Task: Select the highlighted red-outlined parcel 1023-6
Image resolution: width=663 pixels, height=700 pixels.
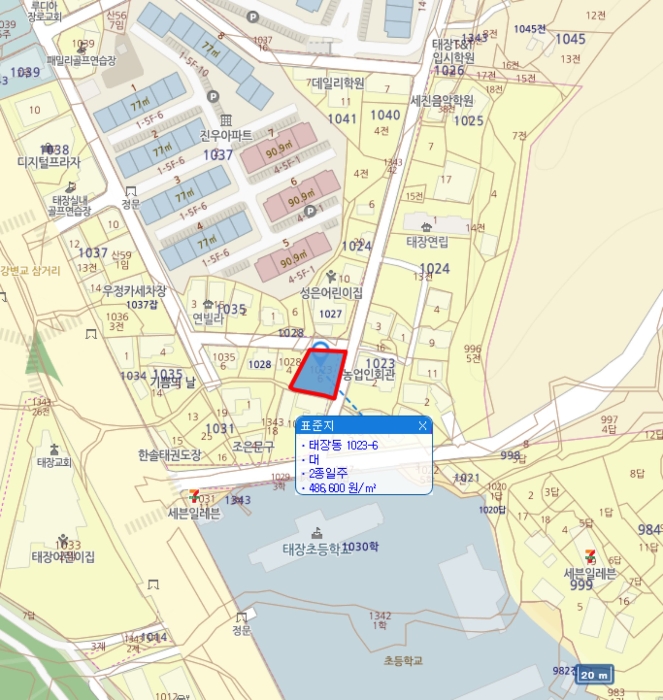Action: coord(317,372)
